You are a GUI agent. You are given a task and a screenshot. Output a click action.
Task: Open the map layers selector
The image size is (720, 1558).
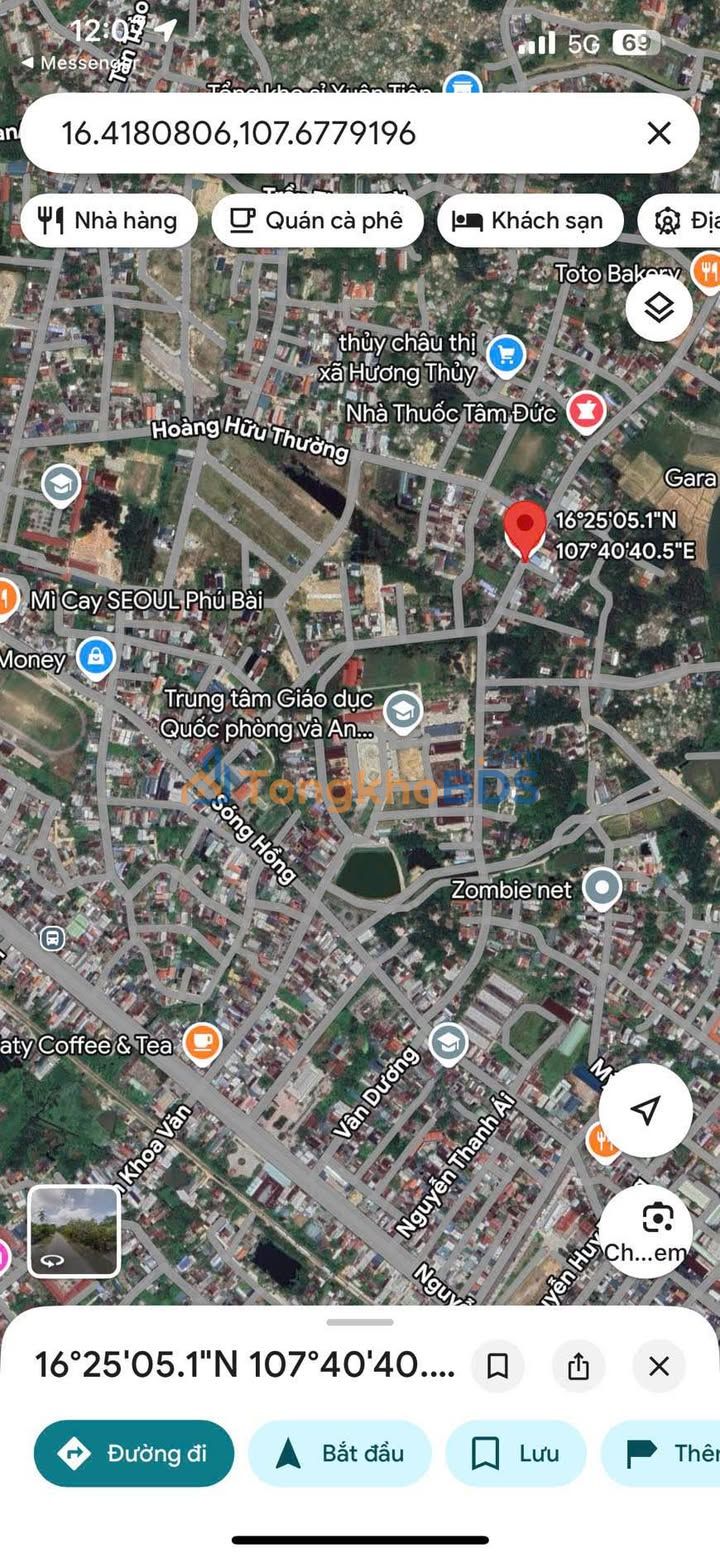tap(659, 308)
